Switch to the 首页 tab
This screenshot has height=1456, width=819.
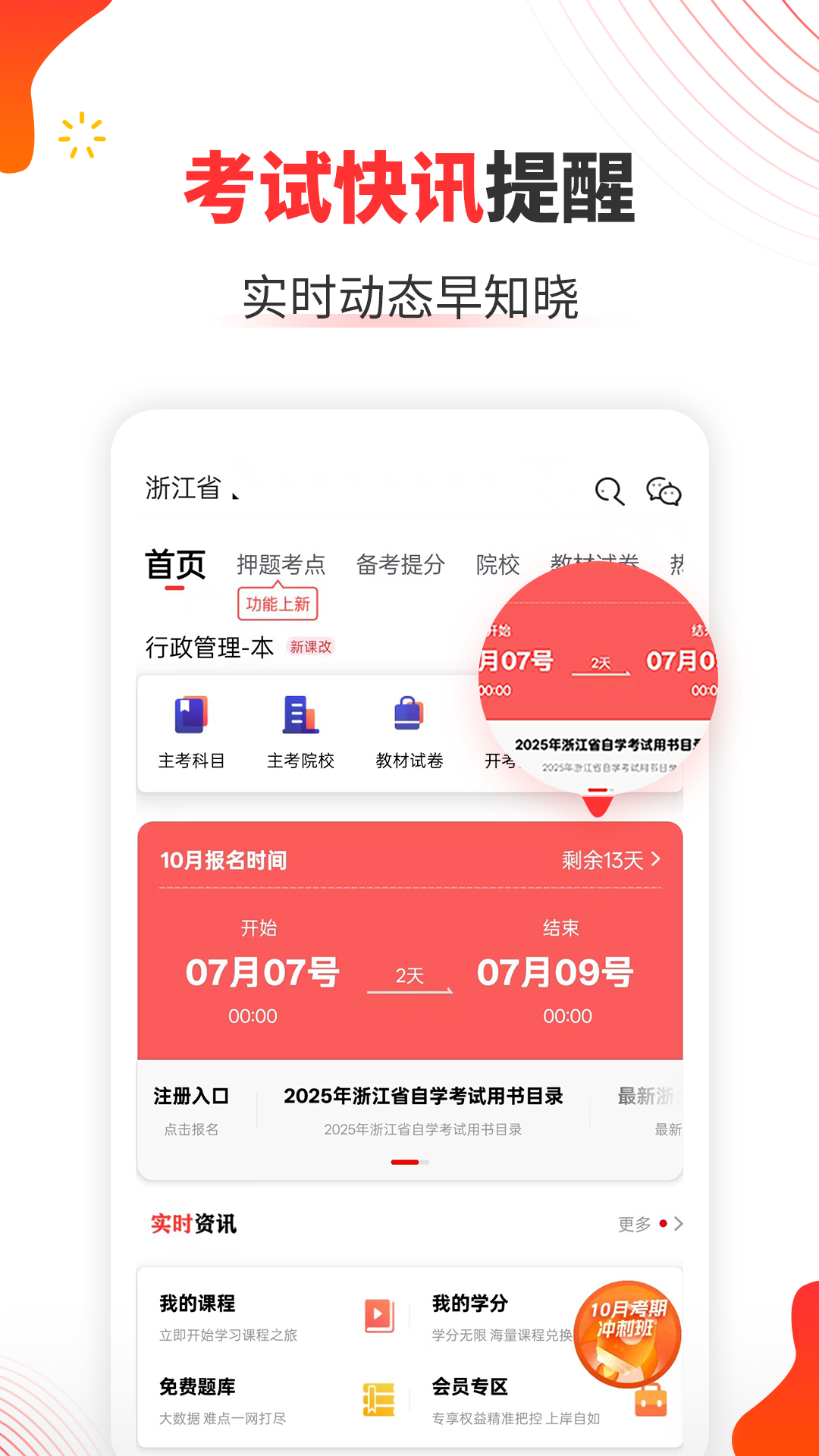coord(176,563)
